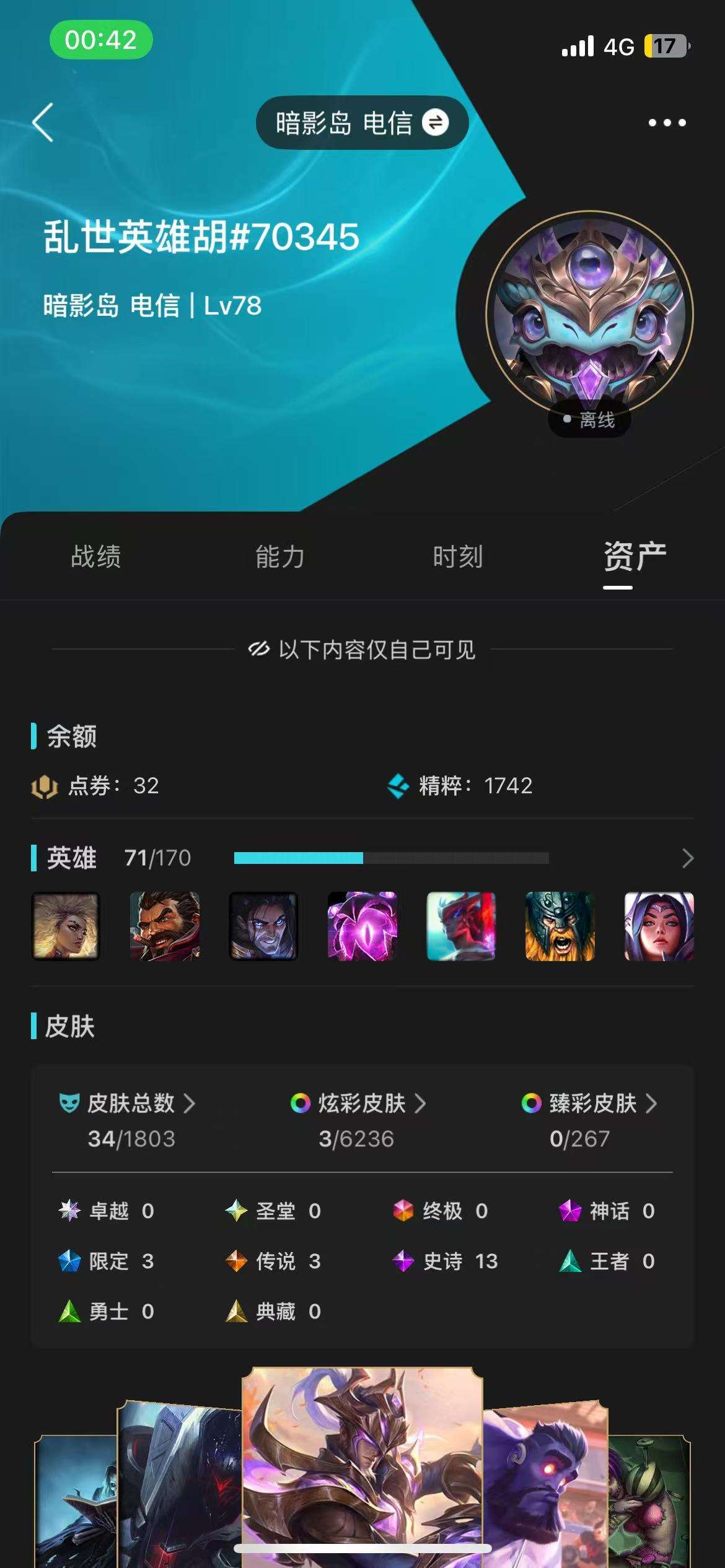The width and height of the screenshot is (725, 1568).
Task: Switch to the 能力 tab
Action: tap(279, 556)
